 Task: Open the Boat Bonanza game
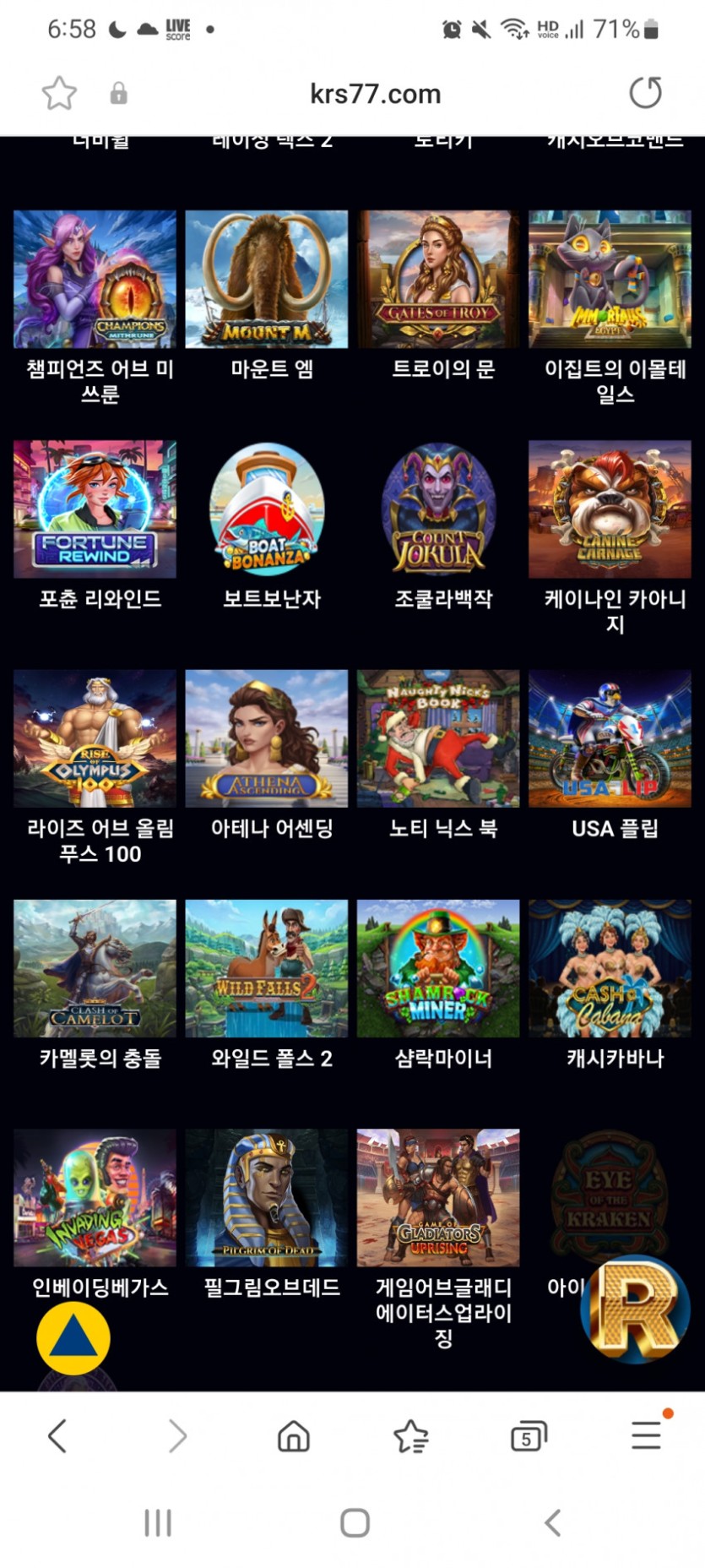coord(267,509)
